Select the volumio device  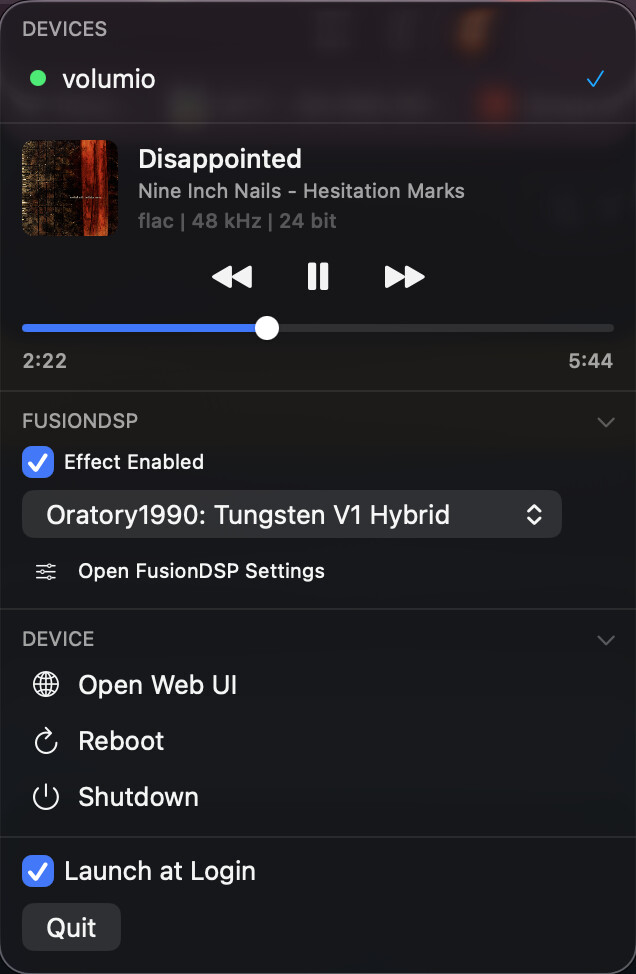tap(108, 79)
